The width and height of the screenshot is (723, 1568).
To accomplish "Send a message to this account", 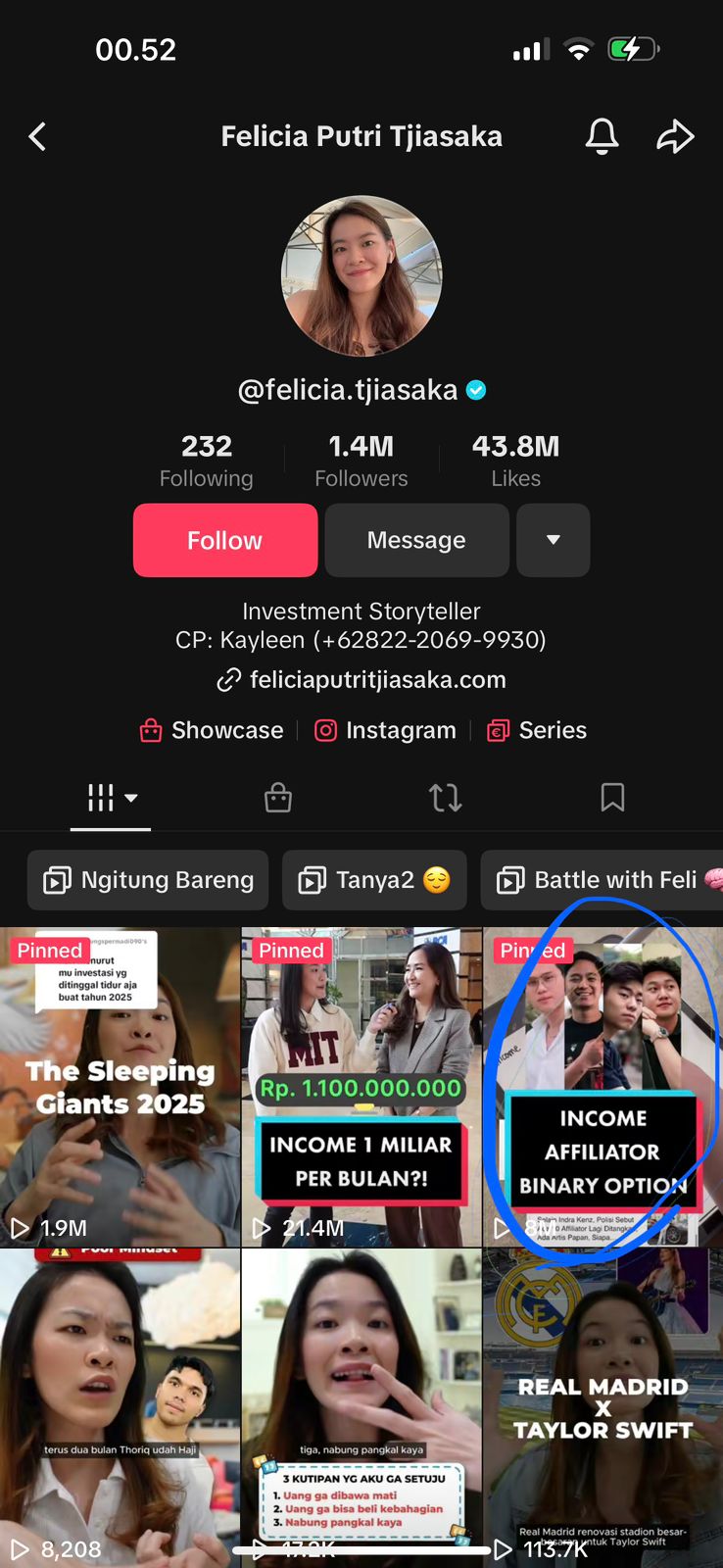I will click(416, 540).
